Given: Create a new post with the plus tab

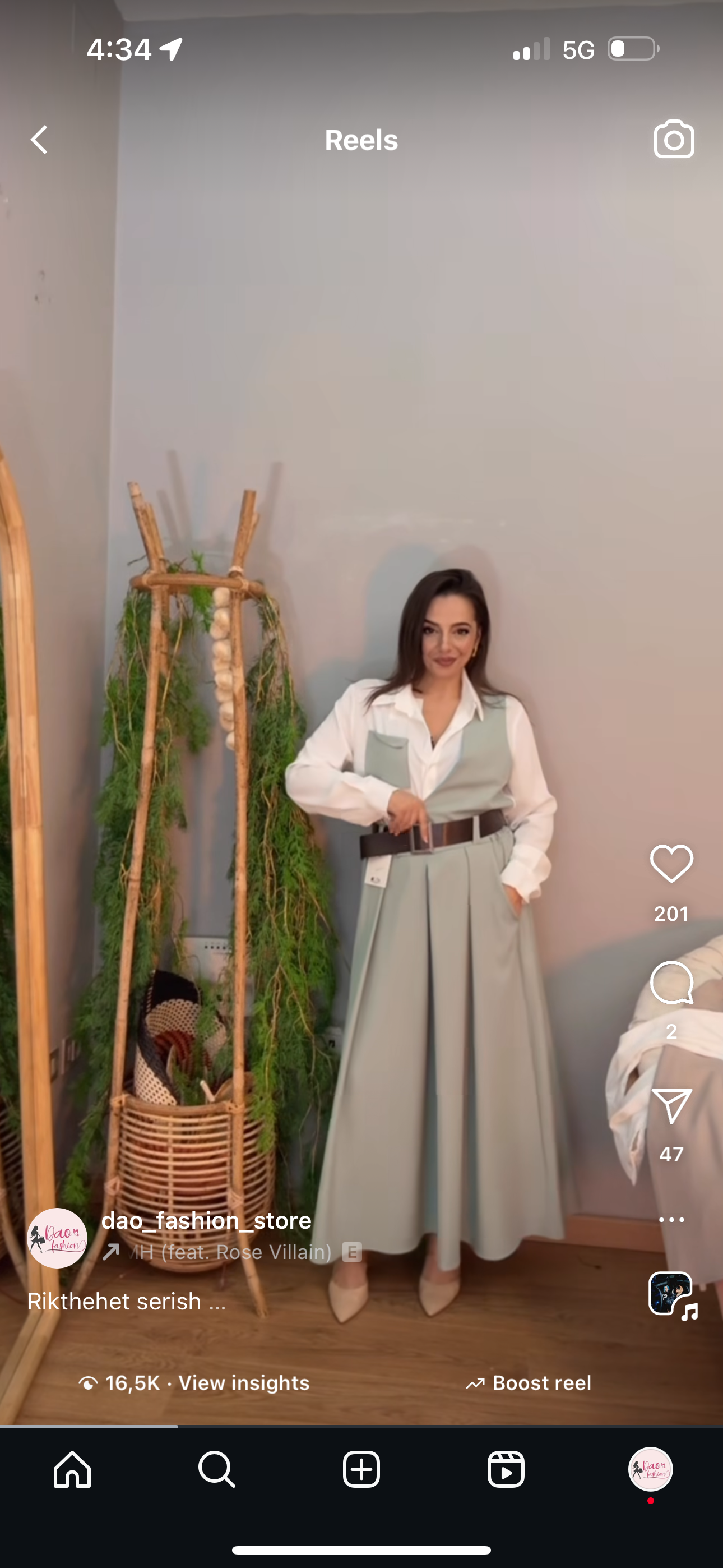Looking at the screenshot, I should 361,1469.
